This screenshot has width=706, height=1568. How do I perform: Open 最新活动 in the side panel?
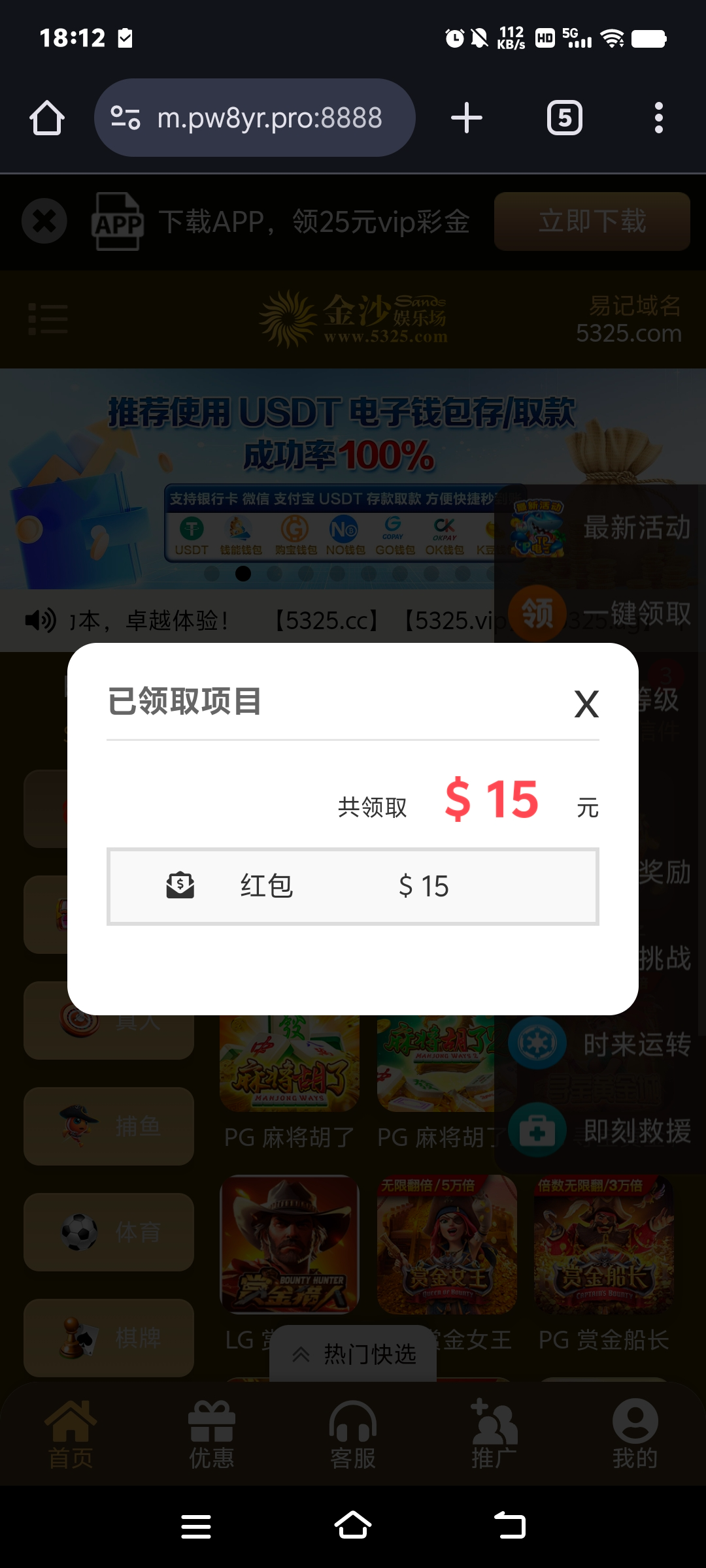click(x=601, y=527)
